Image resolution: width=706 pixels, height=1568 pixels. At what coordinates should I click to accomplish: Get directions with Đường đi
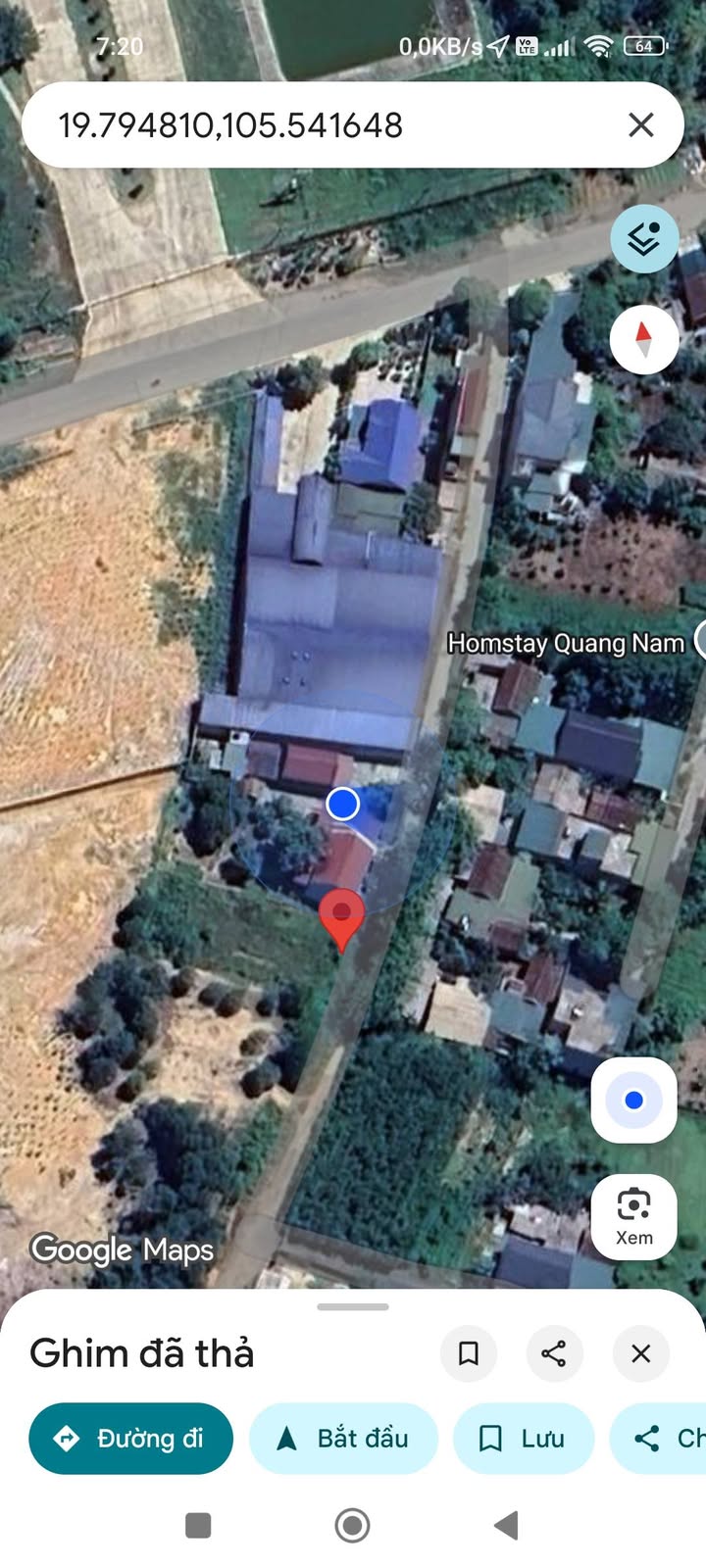point(131,1439)
